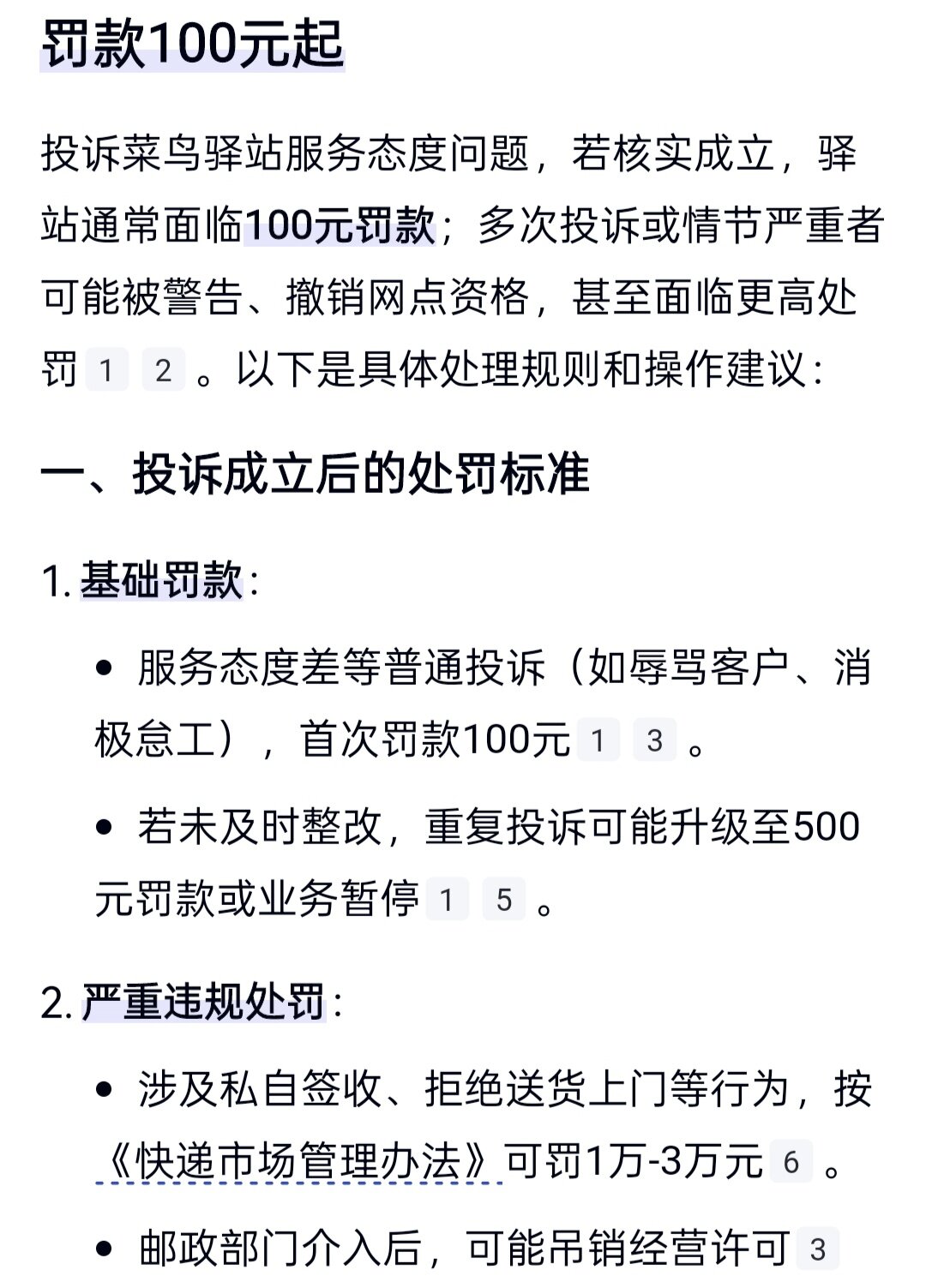Image resolution: width=926 pixels, height=1288 pixels.
Task: Open citation 1 next to 更高处罚
Action: click(x=106, y=371)
